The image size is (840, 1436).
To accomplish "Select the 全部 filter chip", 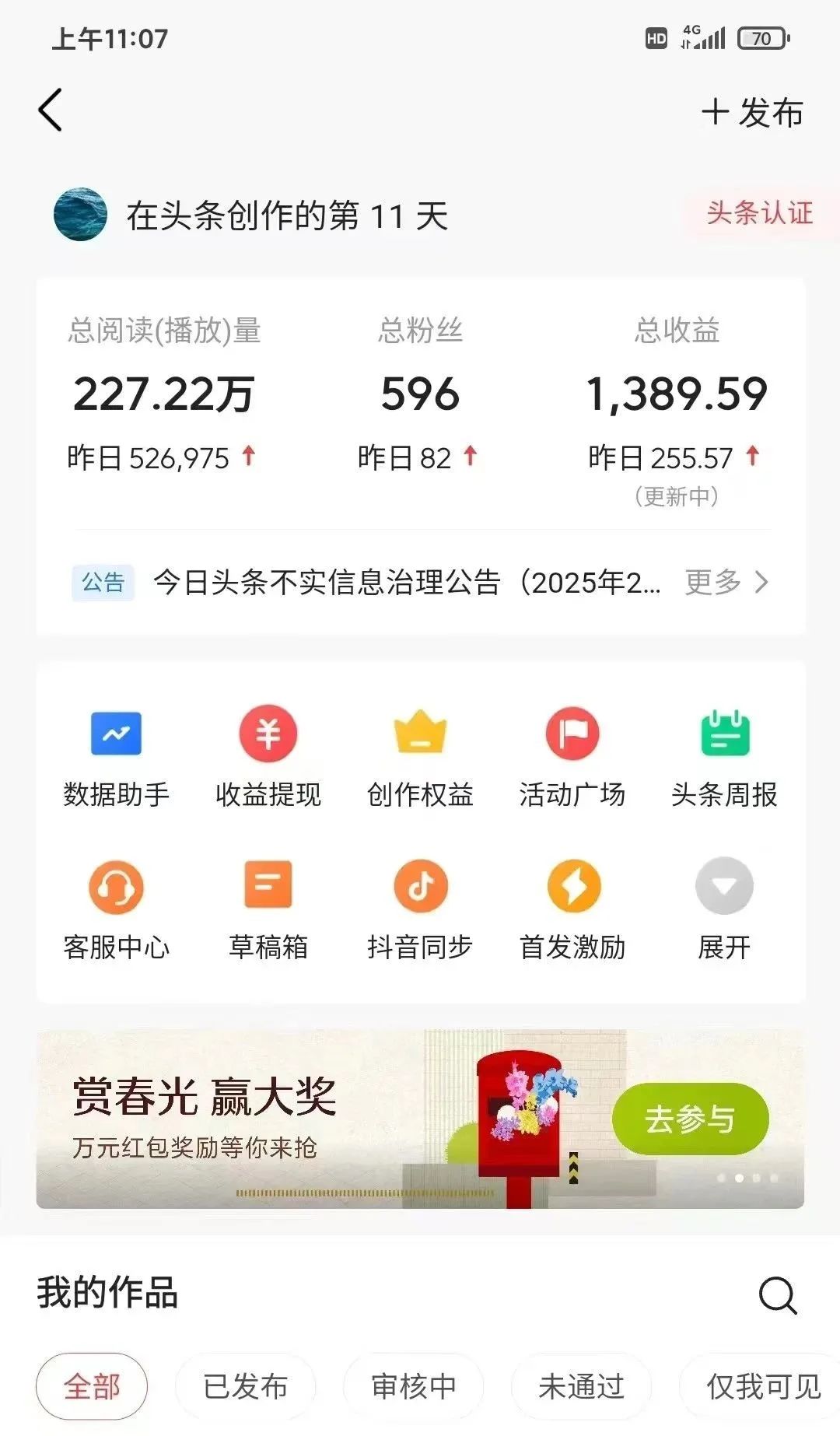I will pyautogui.click(x=92, y=1386).
